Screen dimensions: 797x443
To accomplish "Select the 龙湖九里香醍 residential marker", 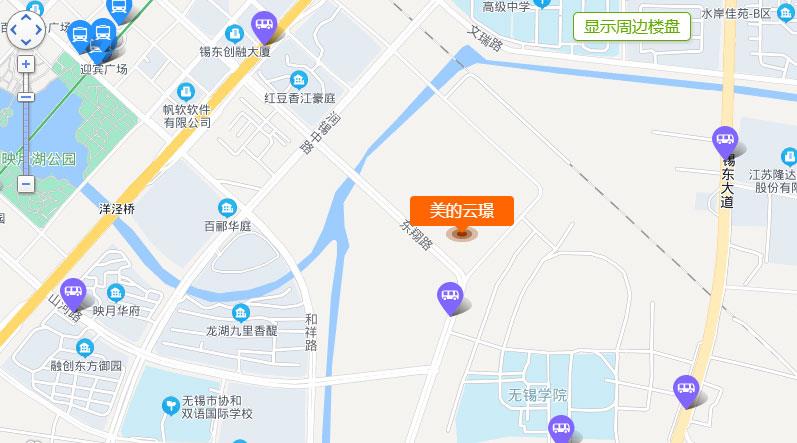I will 240,311.
